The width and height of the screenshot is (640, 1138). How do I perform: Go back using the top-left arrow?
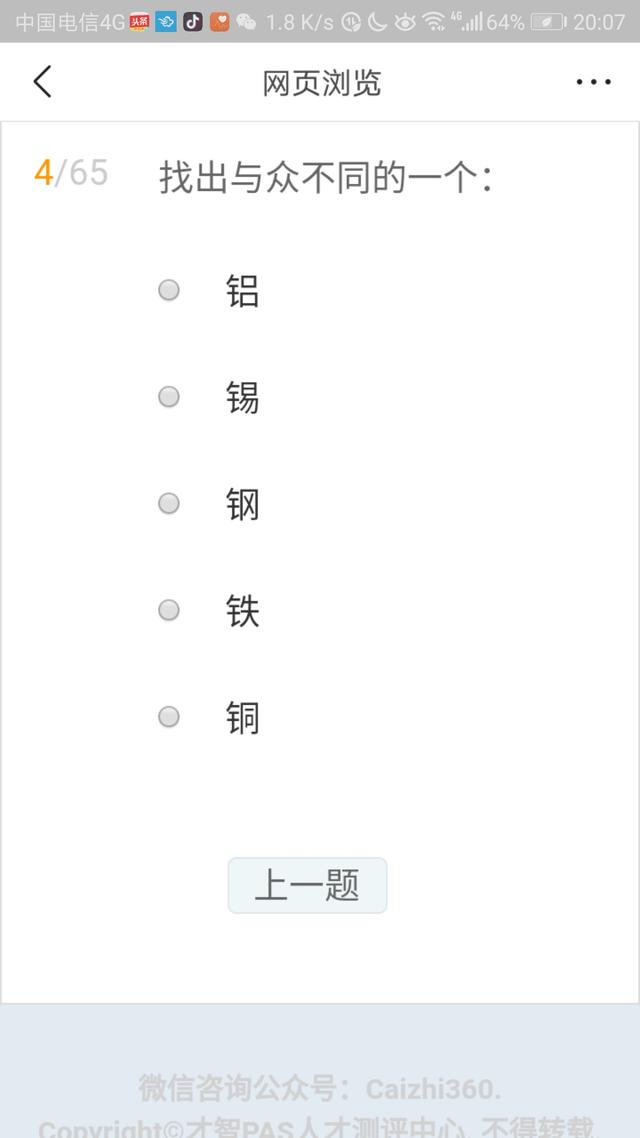coord(42,82)
